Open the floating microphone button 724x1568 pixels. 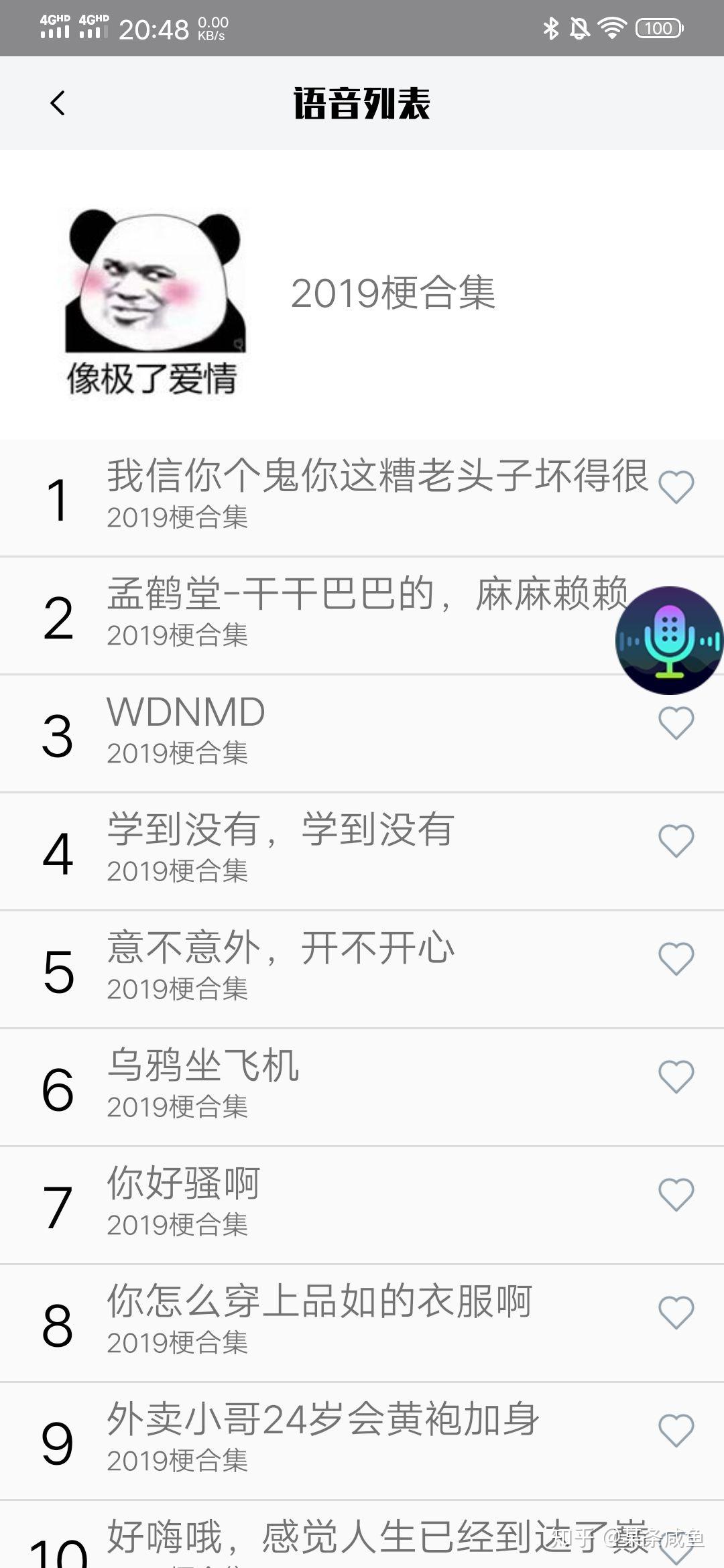tap(669, 640)
